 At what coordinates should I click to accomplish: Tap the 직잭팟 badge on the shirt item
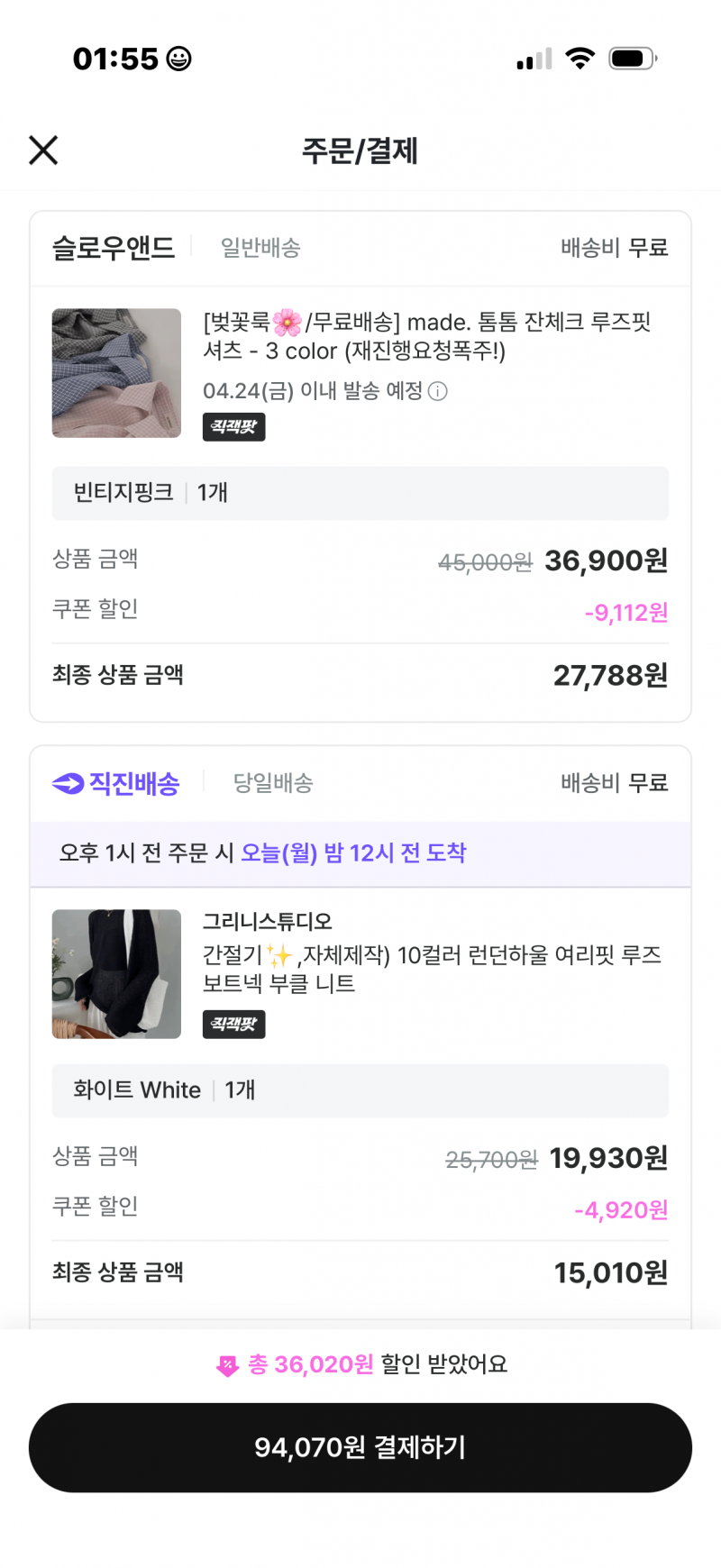(233, 426)
